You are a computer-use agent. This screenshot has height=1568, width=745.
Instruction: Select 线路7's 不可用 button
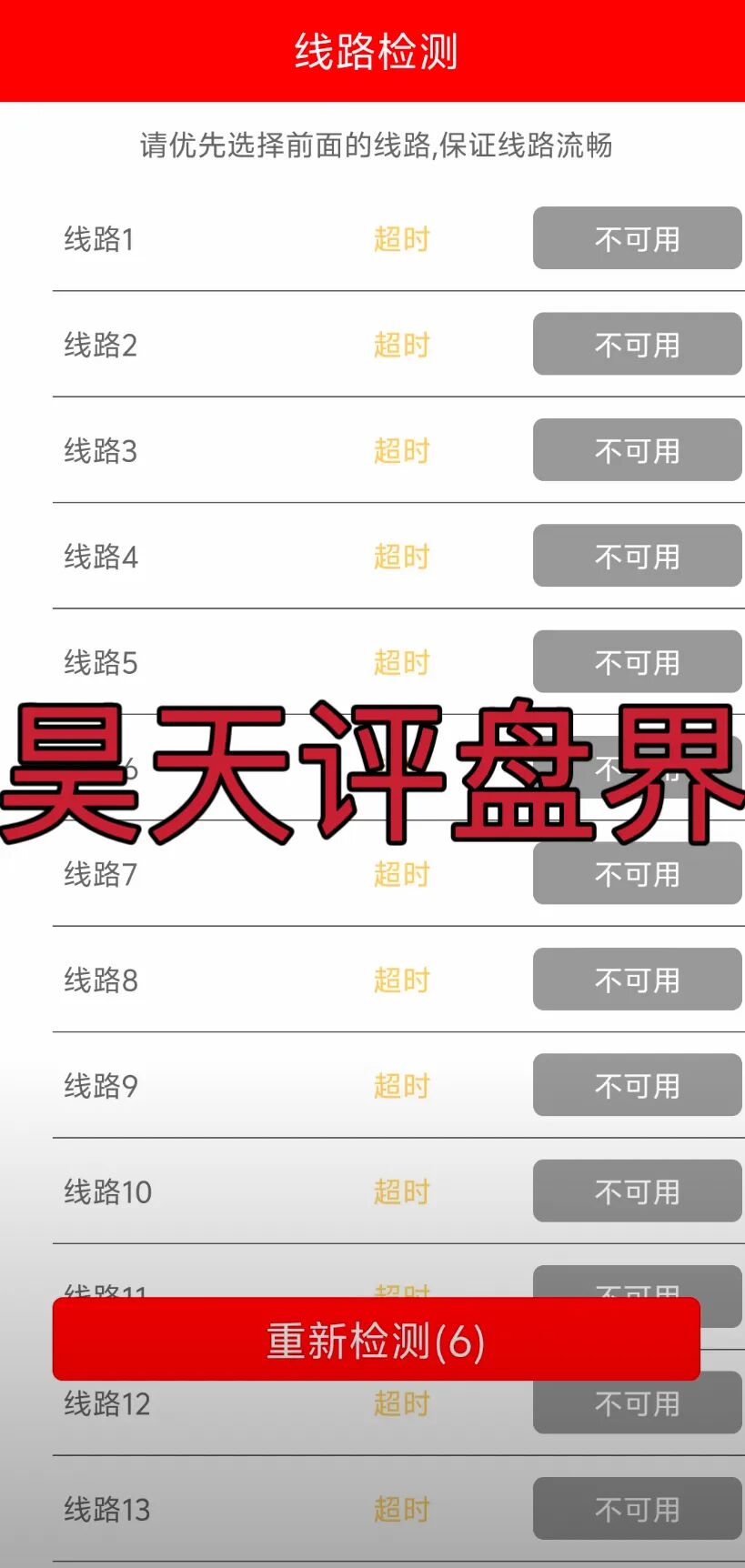point(637,873)
